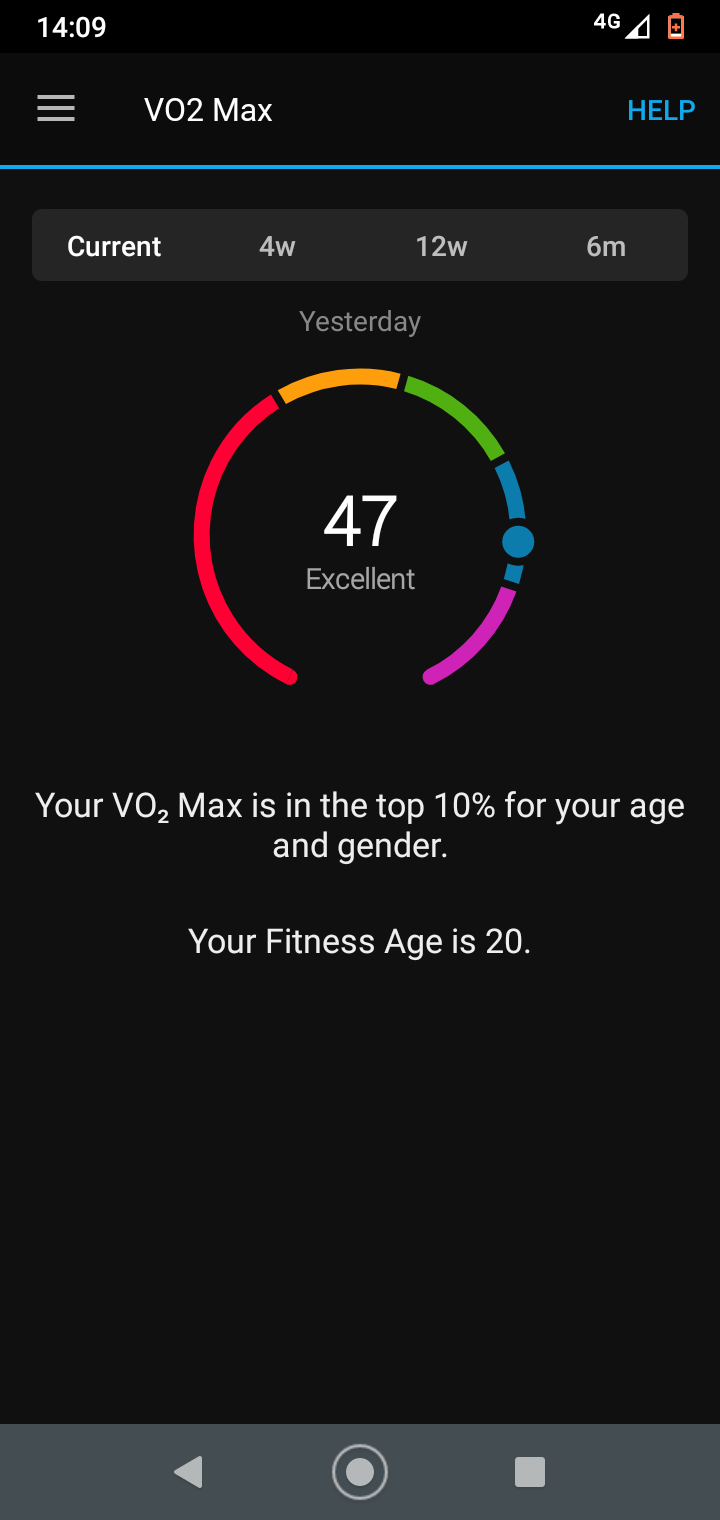Select the Current time range tab

pos(114,246)
